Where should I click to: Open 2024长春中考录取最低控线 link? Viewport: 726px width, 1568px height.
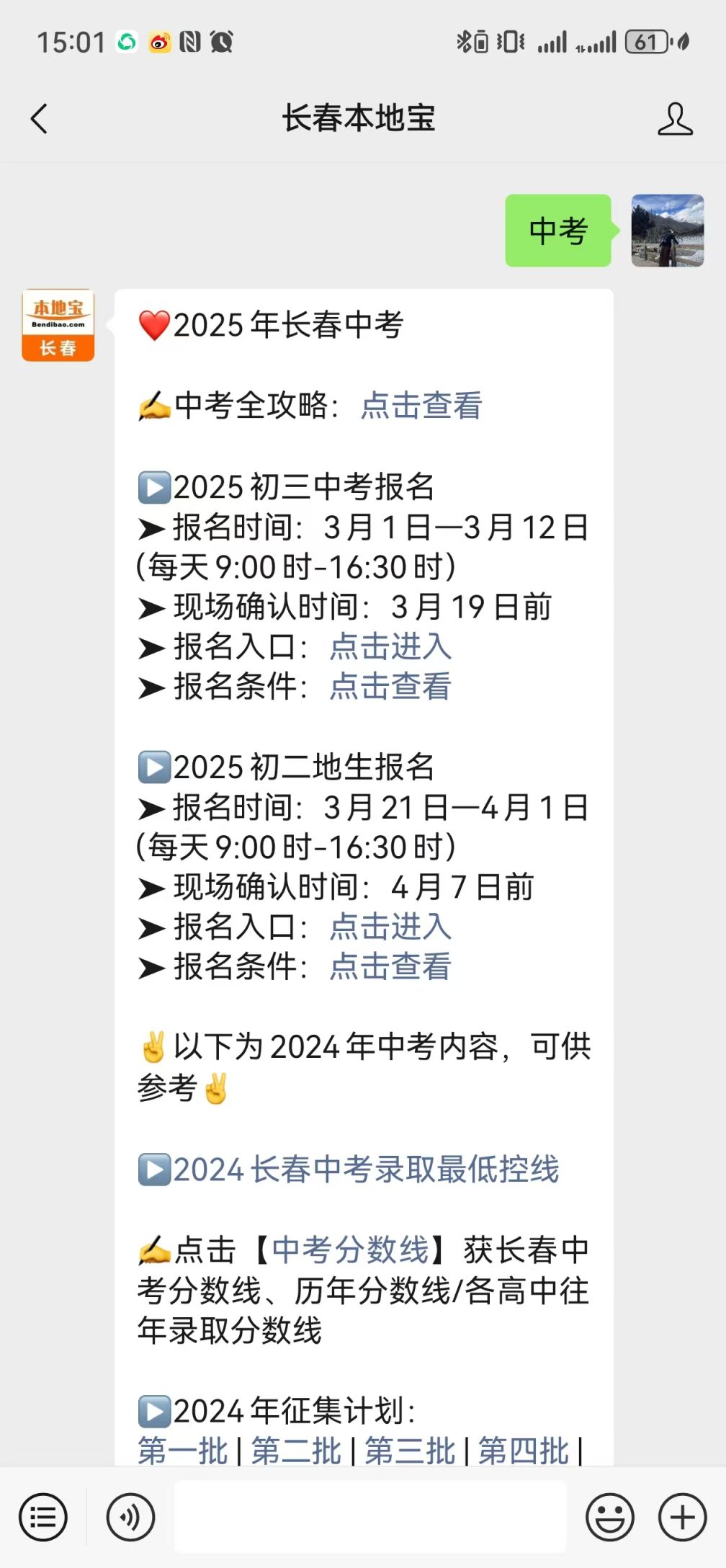[366, 1169]
